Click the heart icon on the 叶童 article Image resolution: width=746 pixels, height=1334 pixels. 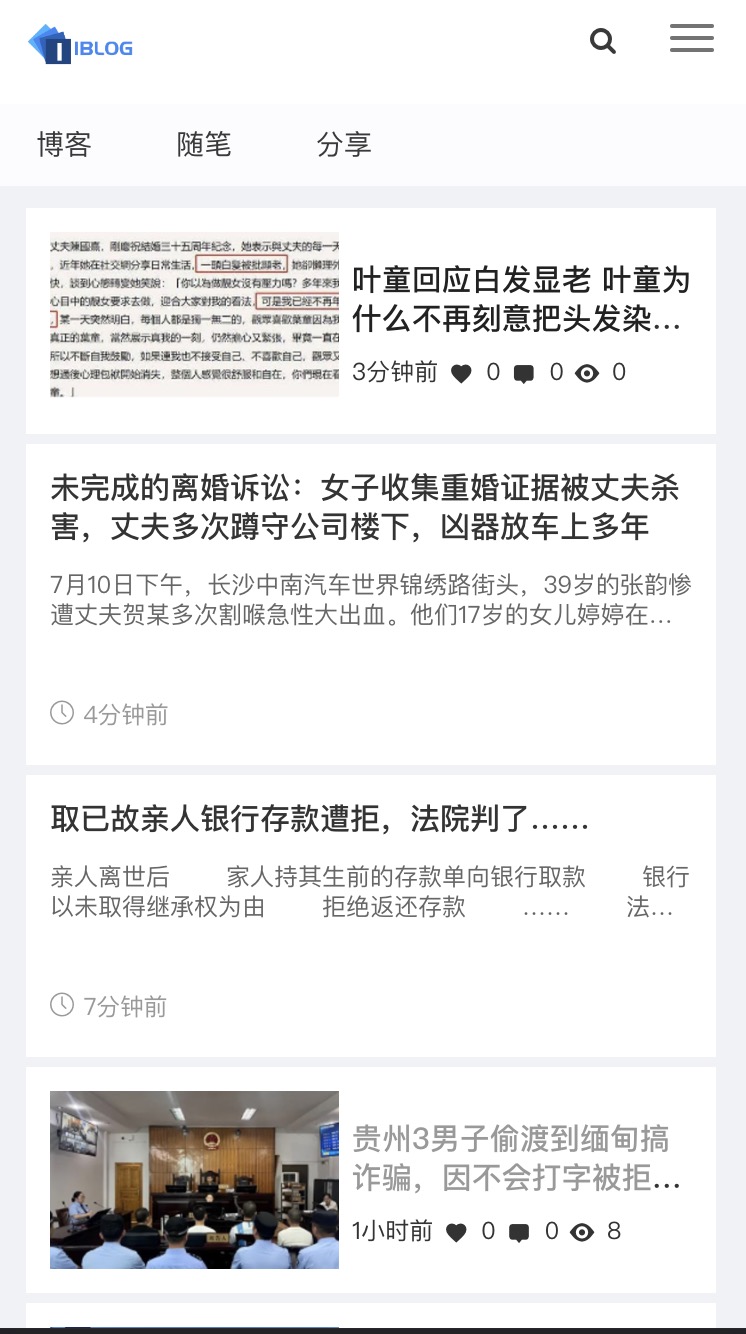[461, 372]
